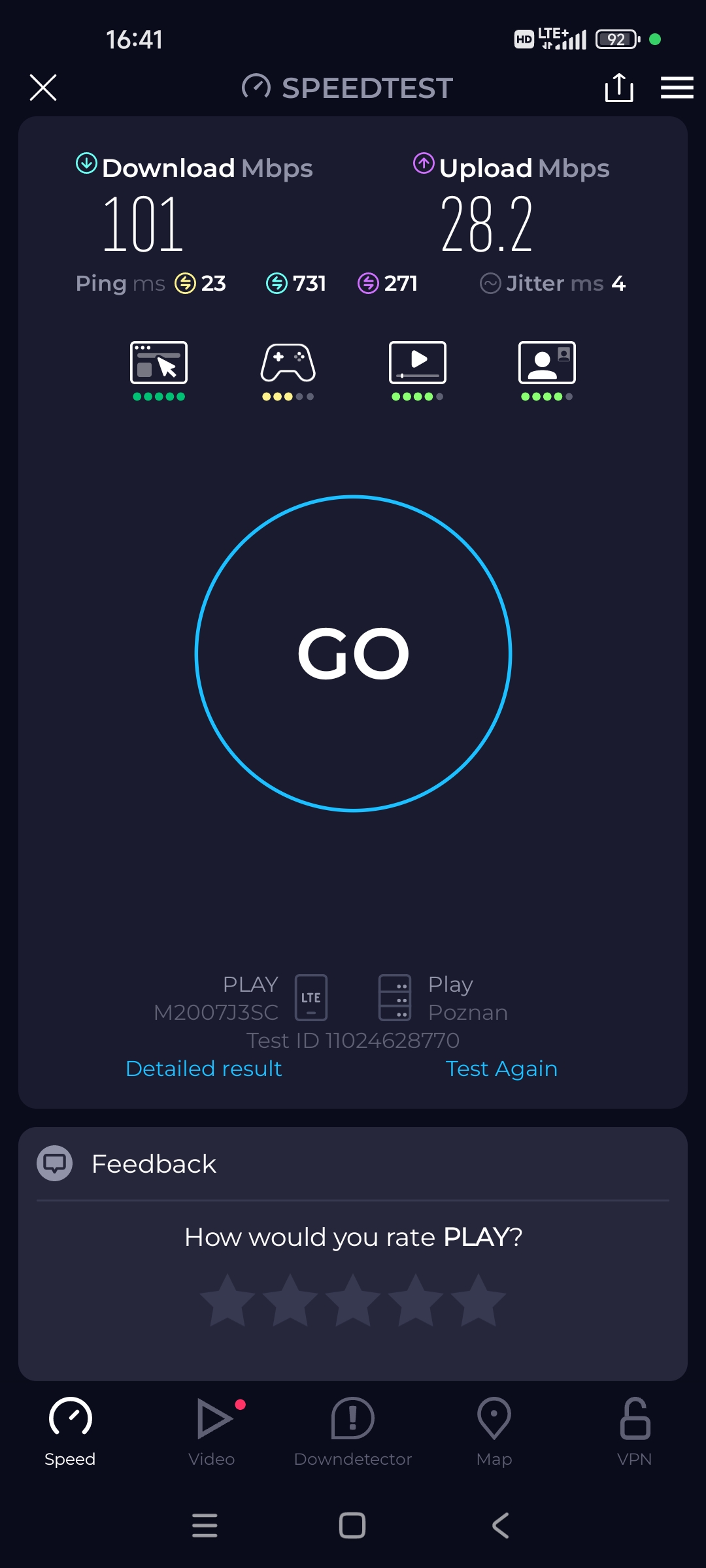Go back using system navigation
Screen dimensions: 706x1568
(500, 1526)
